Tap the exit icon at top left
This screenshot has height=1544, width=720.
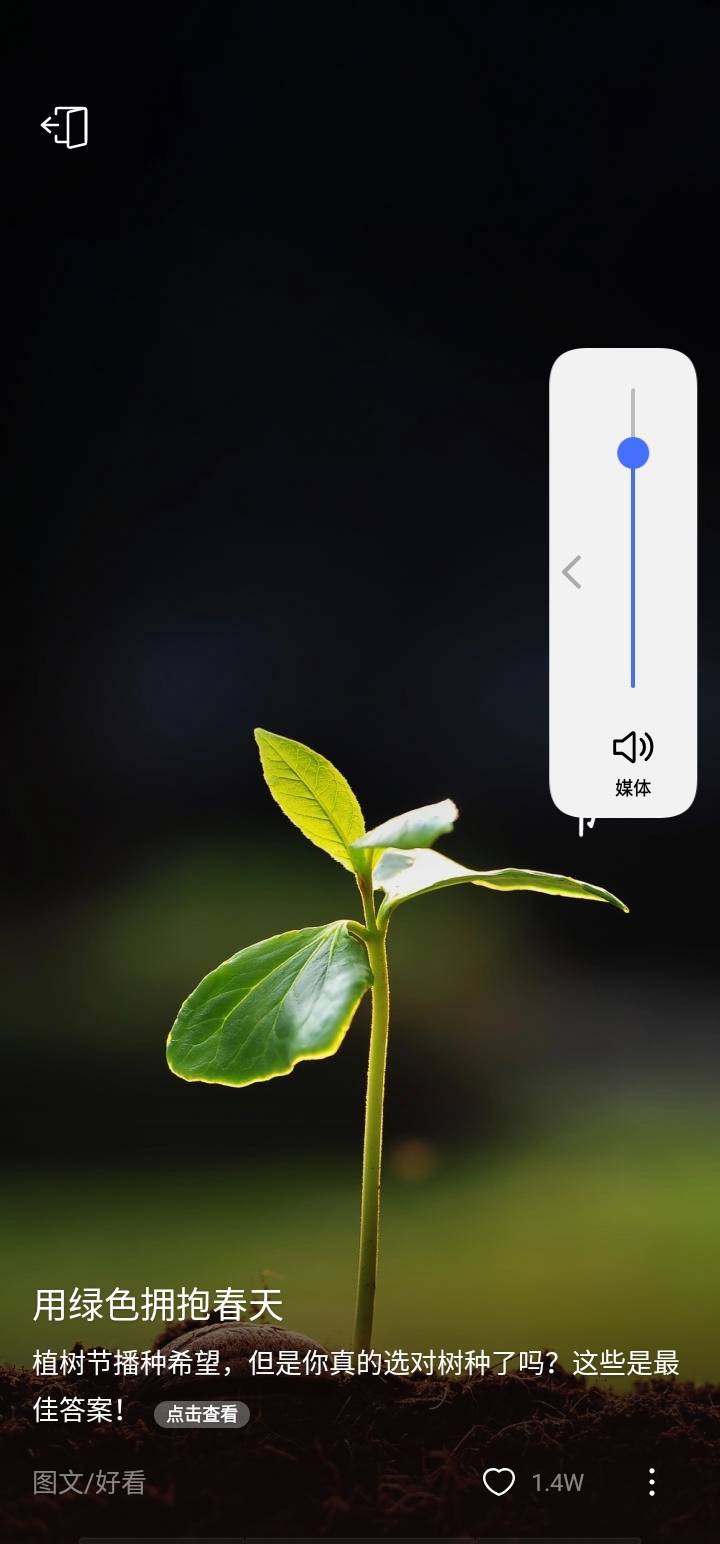pos(65,128)
